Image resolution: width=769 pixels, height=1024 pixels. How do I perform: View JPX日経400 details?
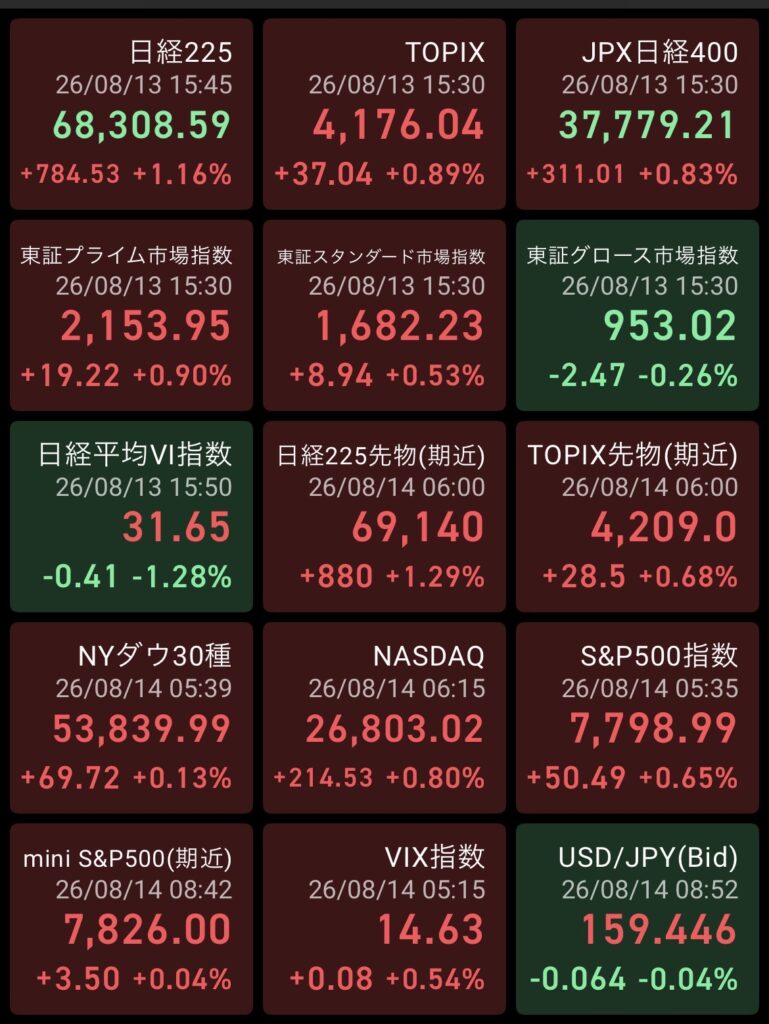[637, 114]
